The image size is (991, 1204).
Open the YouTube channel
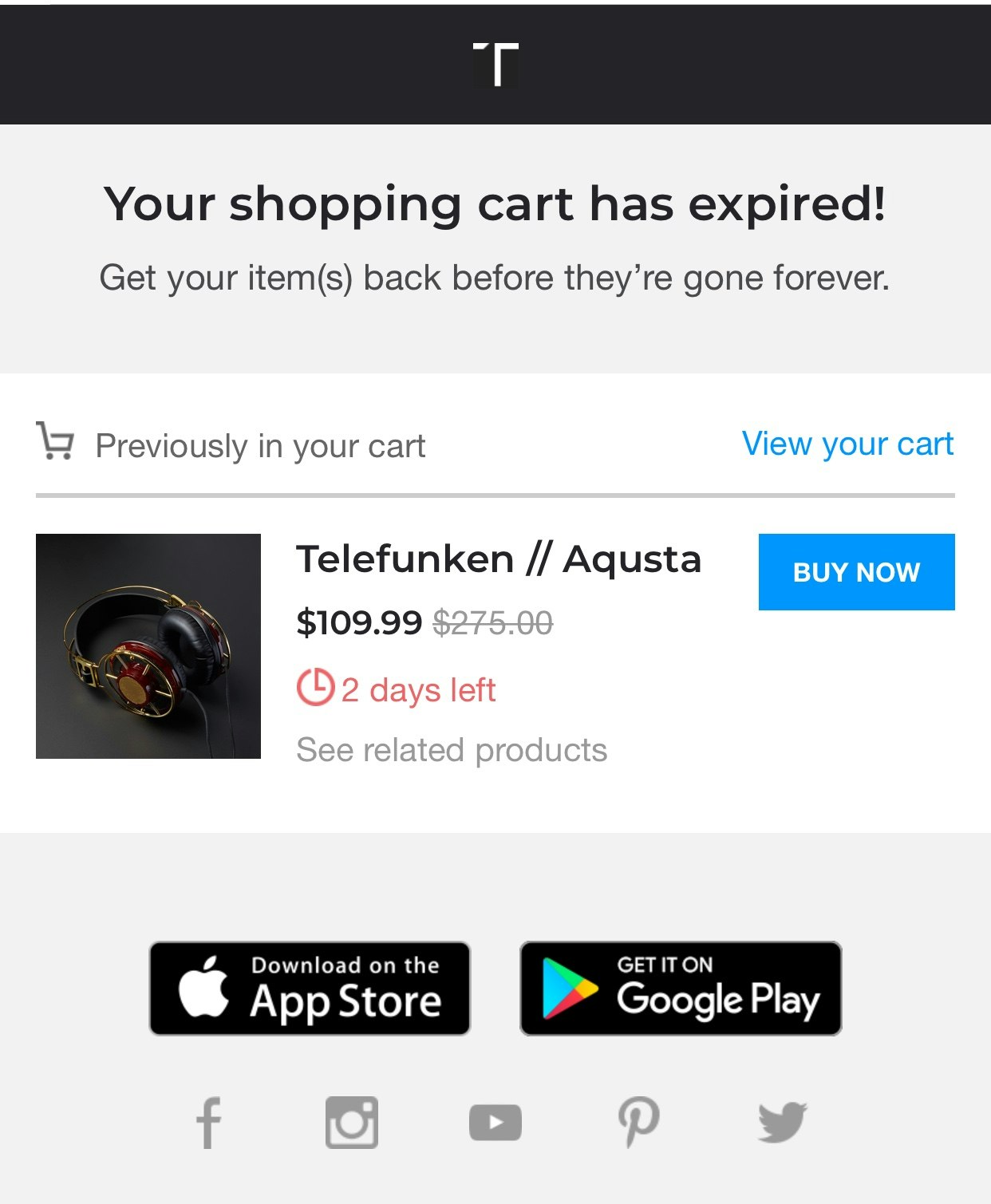point(495,1123)
